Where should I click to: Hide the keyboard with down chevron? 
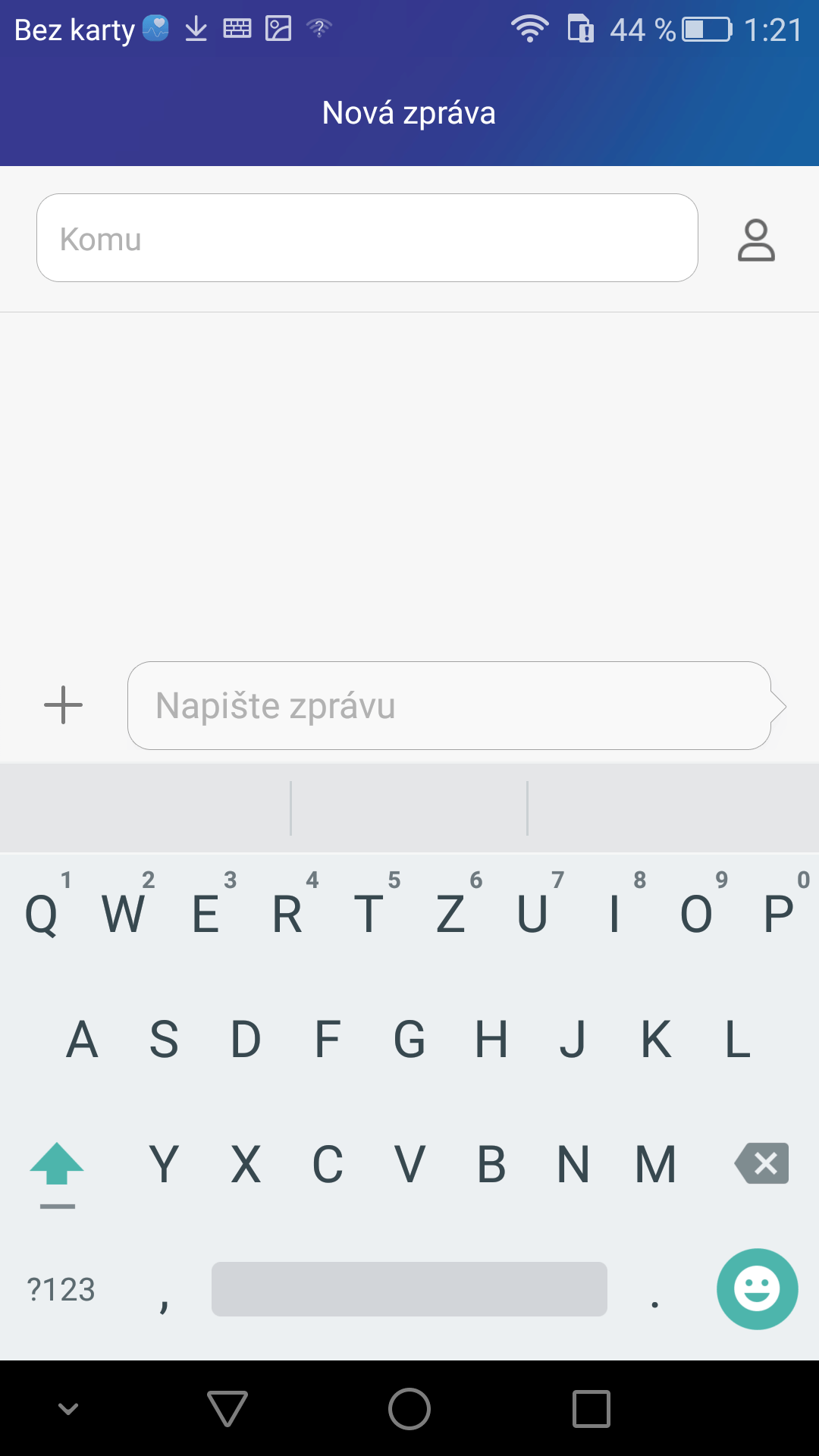68,1409
